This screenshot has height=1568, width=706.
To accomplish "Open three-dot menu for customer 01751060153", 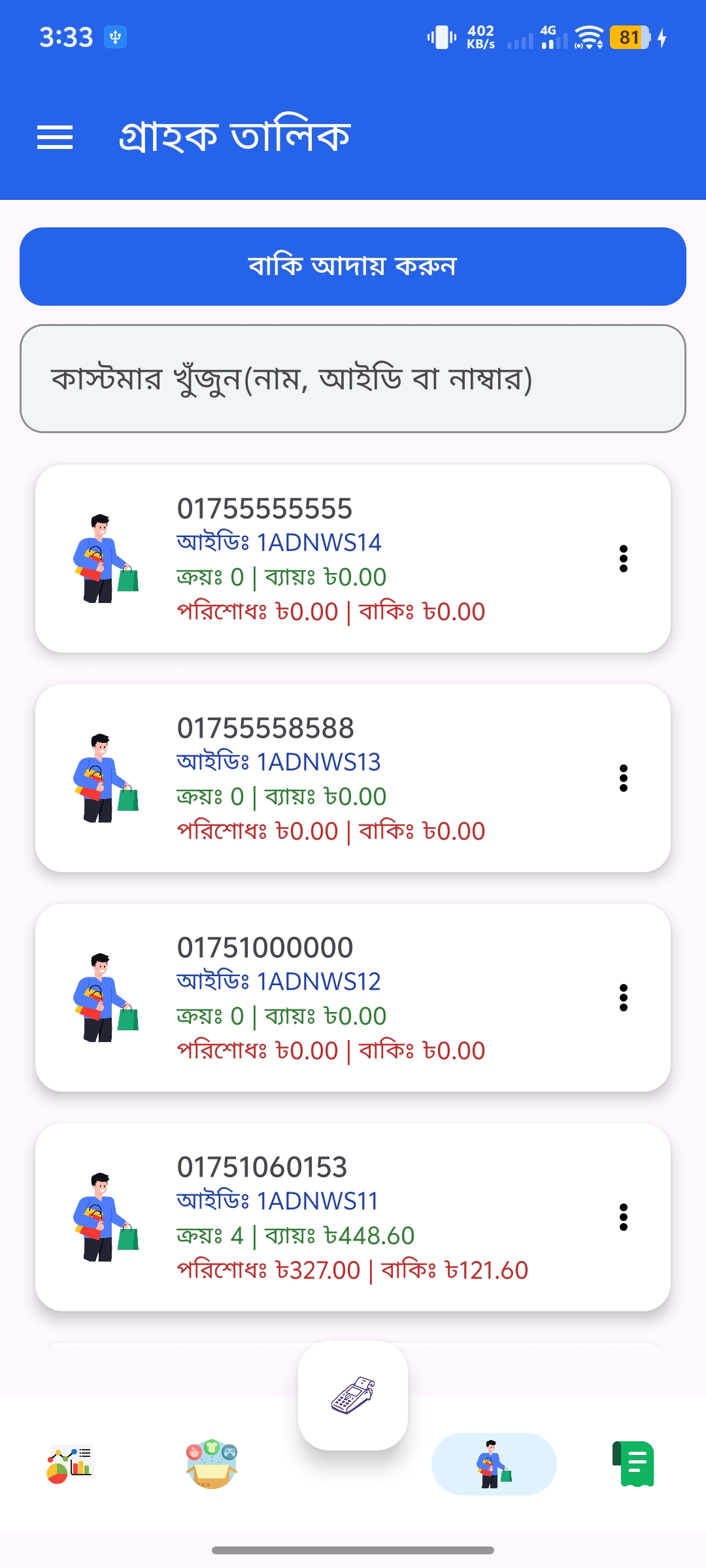I will [x=623, y=1217].
